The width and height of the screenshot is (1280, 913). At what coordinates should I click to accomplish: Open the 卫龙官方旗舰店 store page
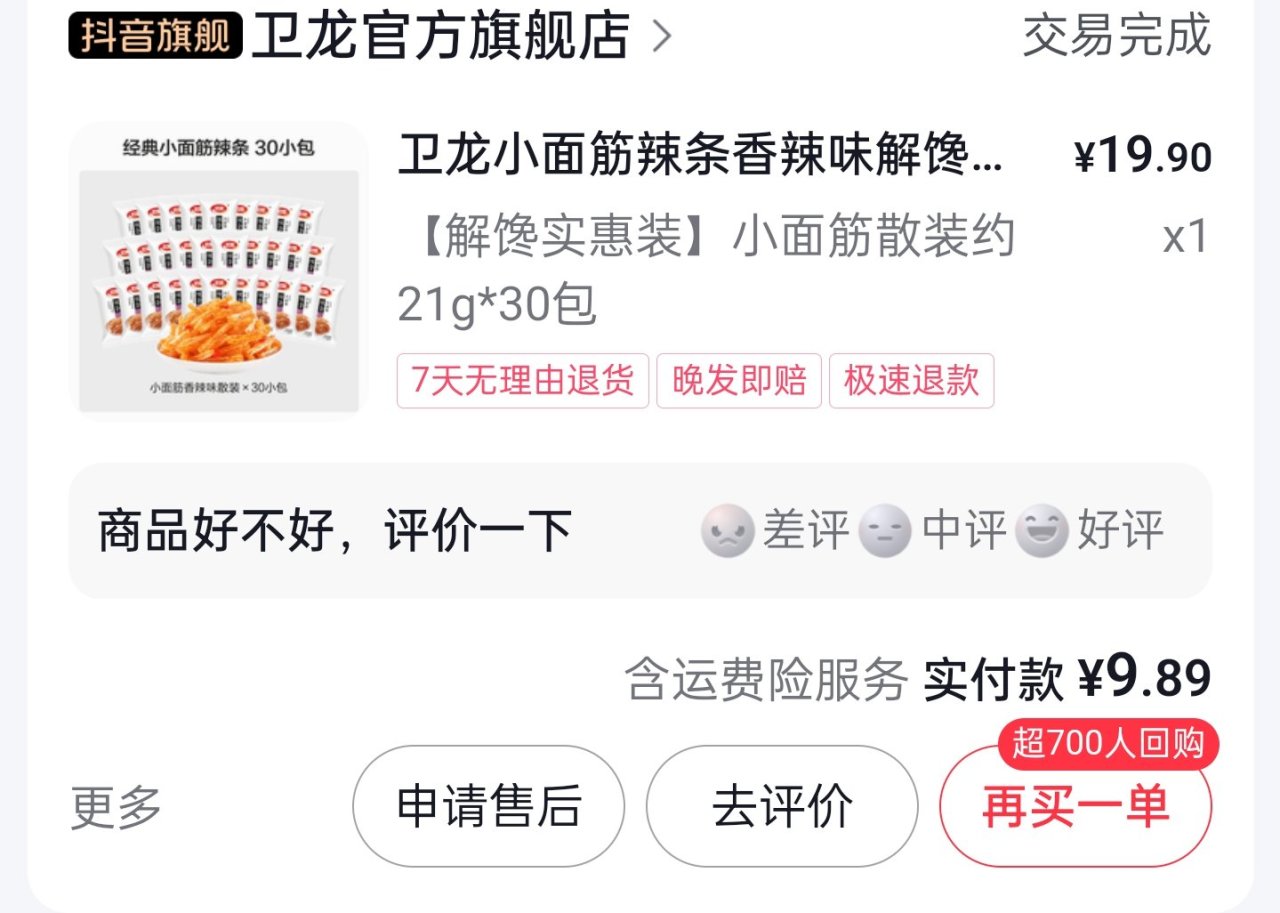(x=440, y=36)
